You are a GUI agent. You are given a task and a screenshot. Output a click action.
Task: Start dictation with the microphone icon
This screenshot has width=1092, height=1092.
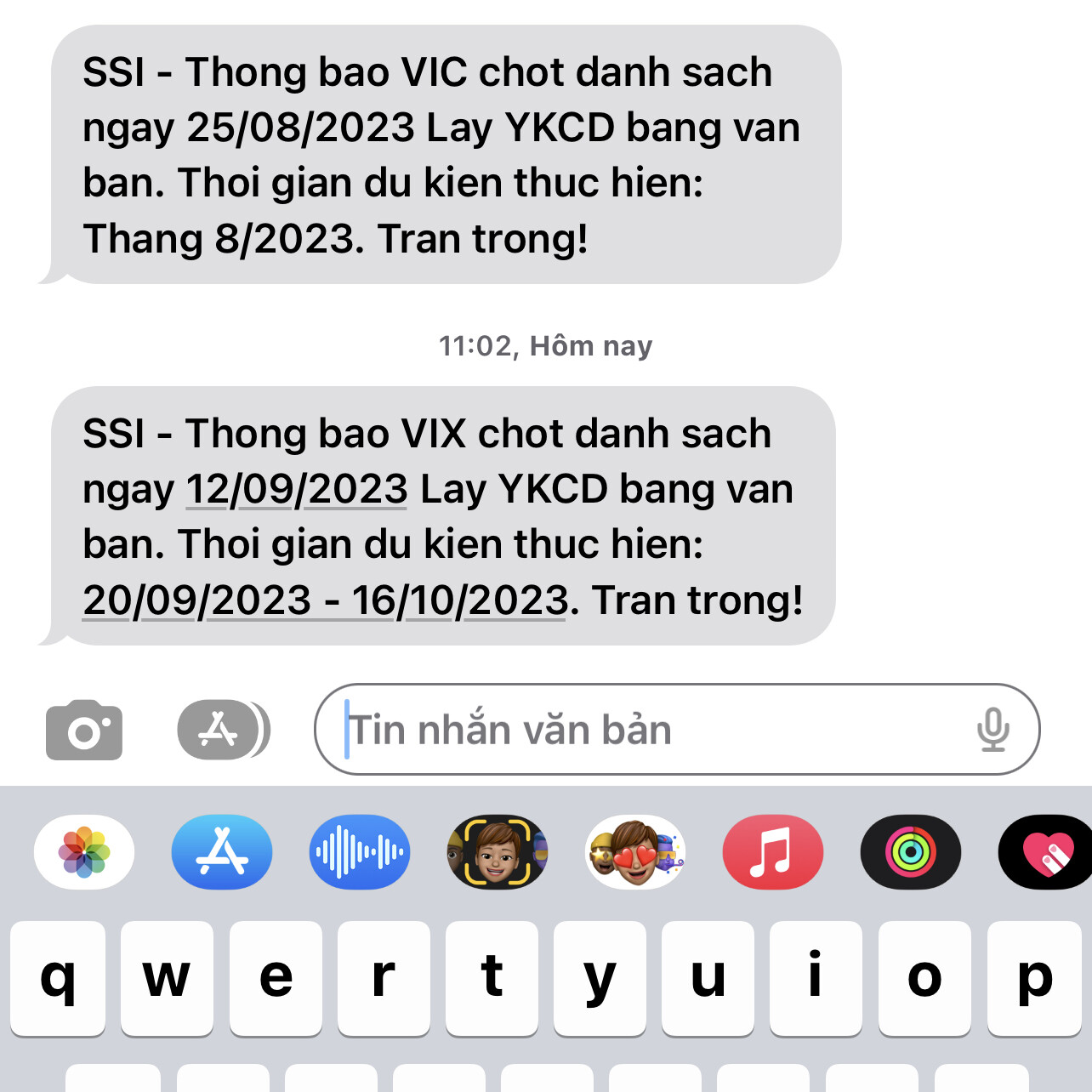click(x=992, y=730)
